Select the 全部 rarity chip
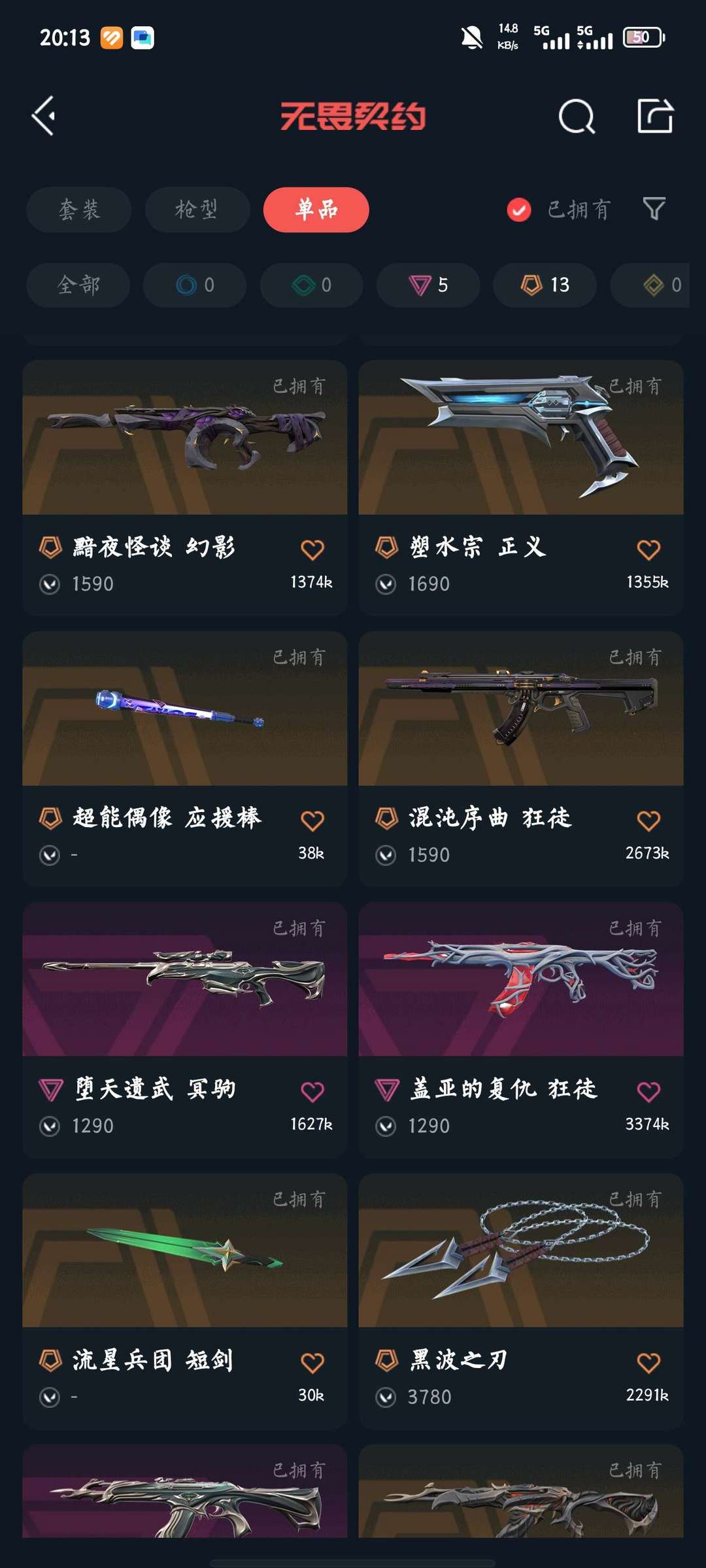This screenshot has height=1568, width=706. tap(78, 285)
